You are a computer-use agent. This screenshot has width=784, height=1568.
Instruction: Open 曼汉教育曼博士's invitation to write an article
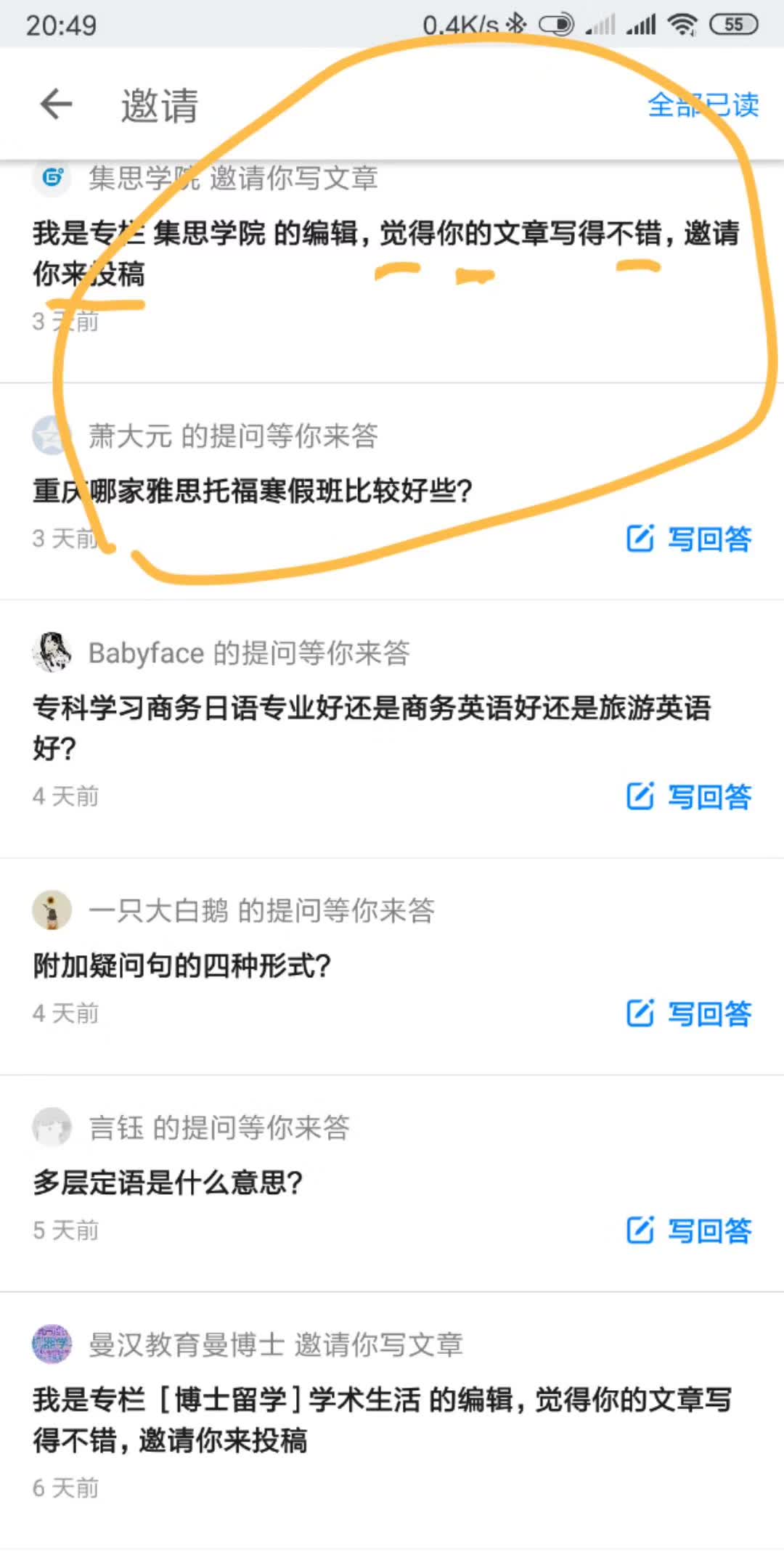(x=382, y=1420)
